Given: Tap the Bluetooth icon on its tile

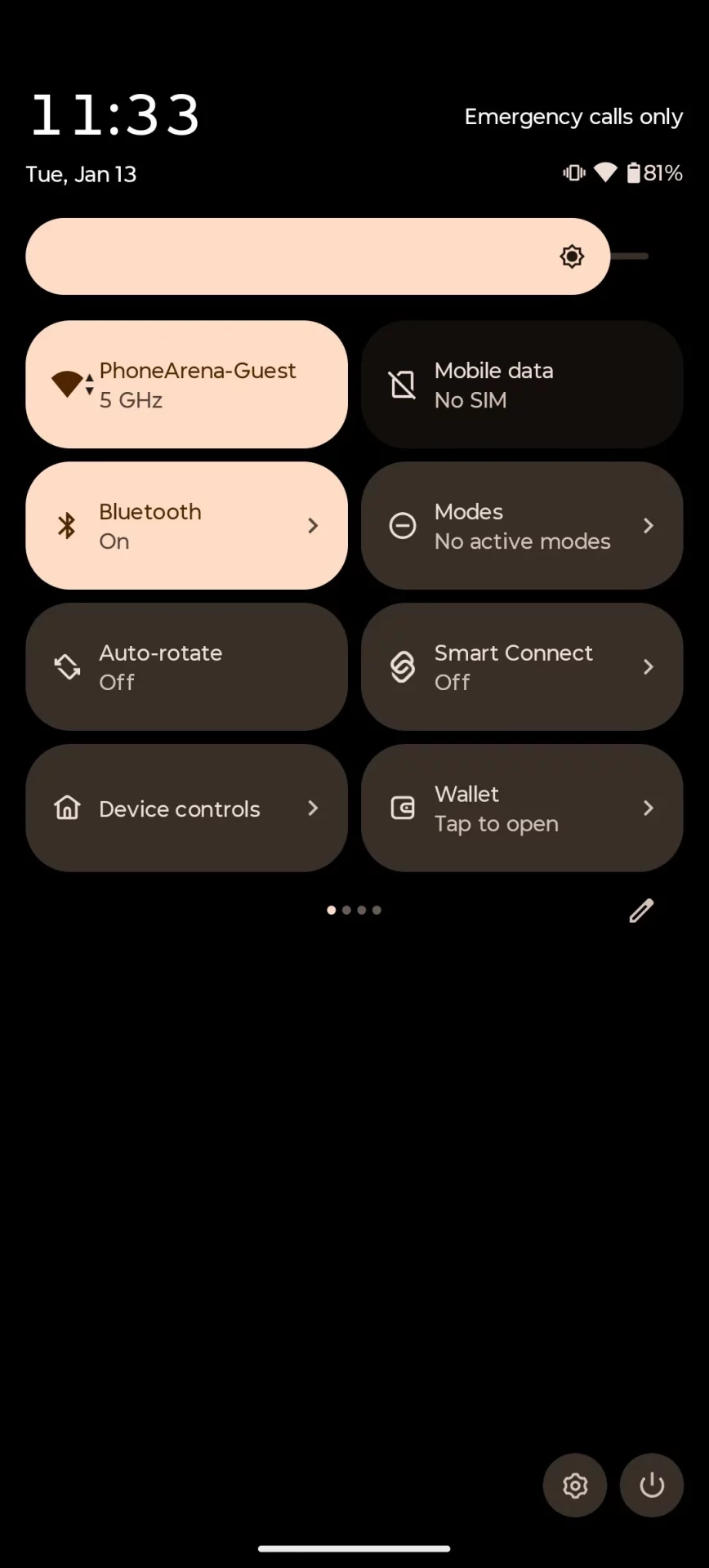Looking at the screenshot, I should (x=66, y=525).
